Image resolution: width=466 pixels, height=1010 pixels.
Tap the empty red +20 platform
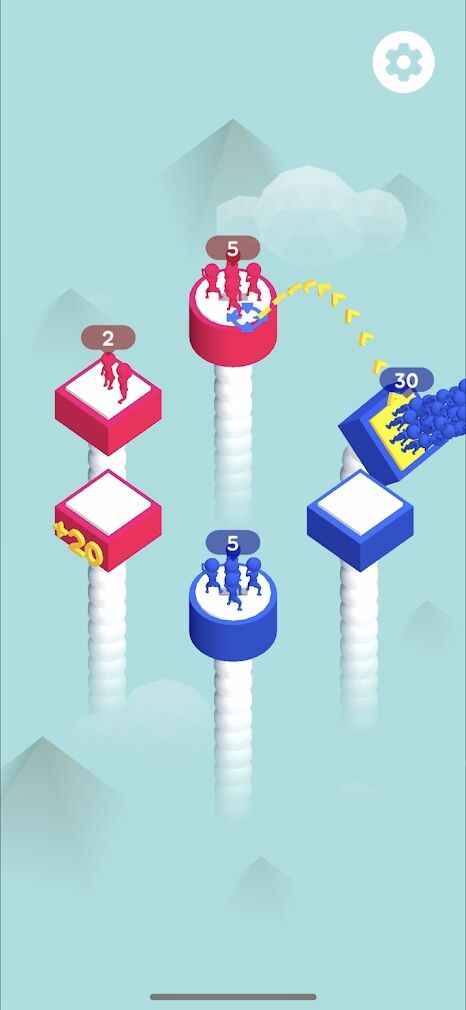point(108,521)
